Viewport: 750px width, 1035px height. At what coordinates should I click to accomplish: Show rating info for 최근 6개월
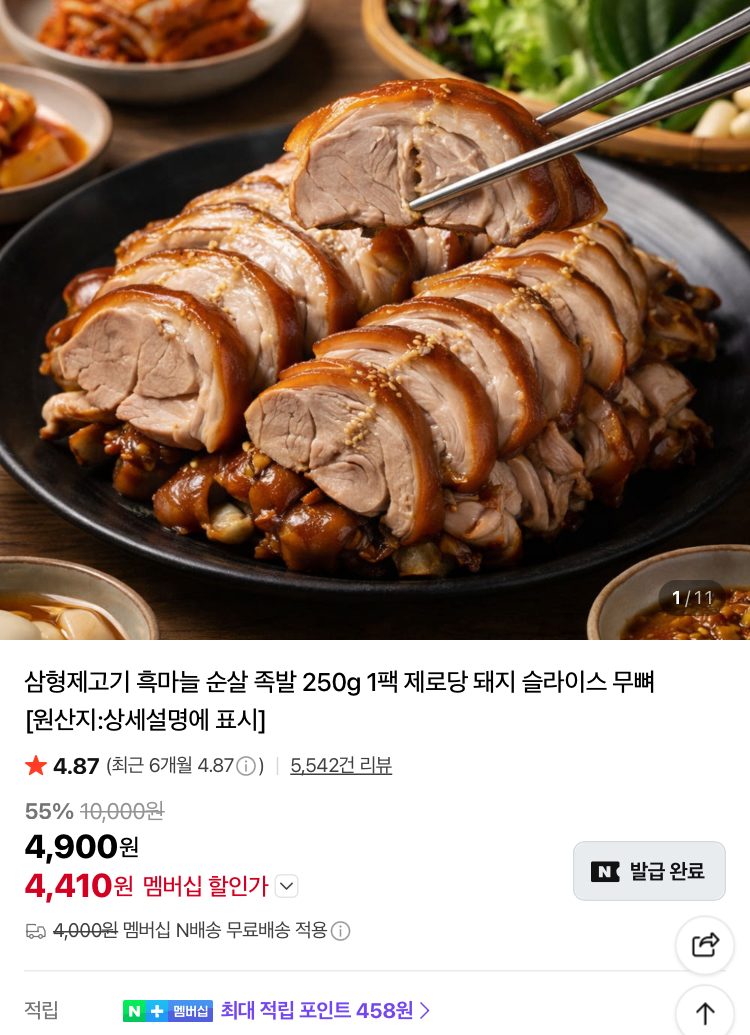point(246,767)
